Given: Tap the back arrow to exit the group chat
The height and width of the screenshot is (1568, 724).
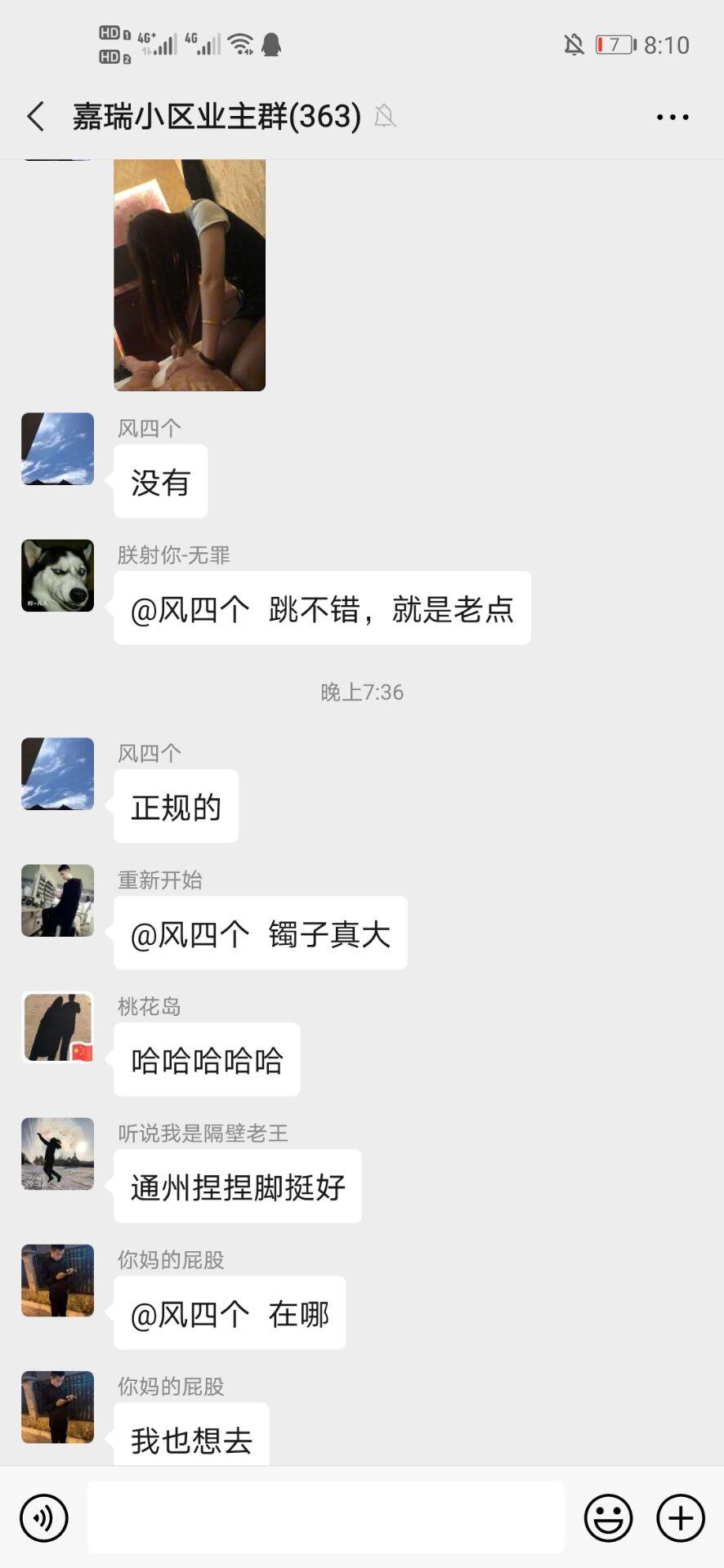Looking at the screenshot, I should coord(34,117).
